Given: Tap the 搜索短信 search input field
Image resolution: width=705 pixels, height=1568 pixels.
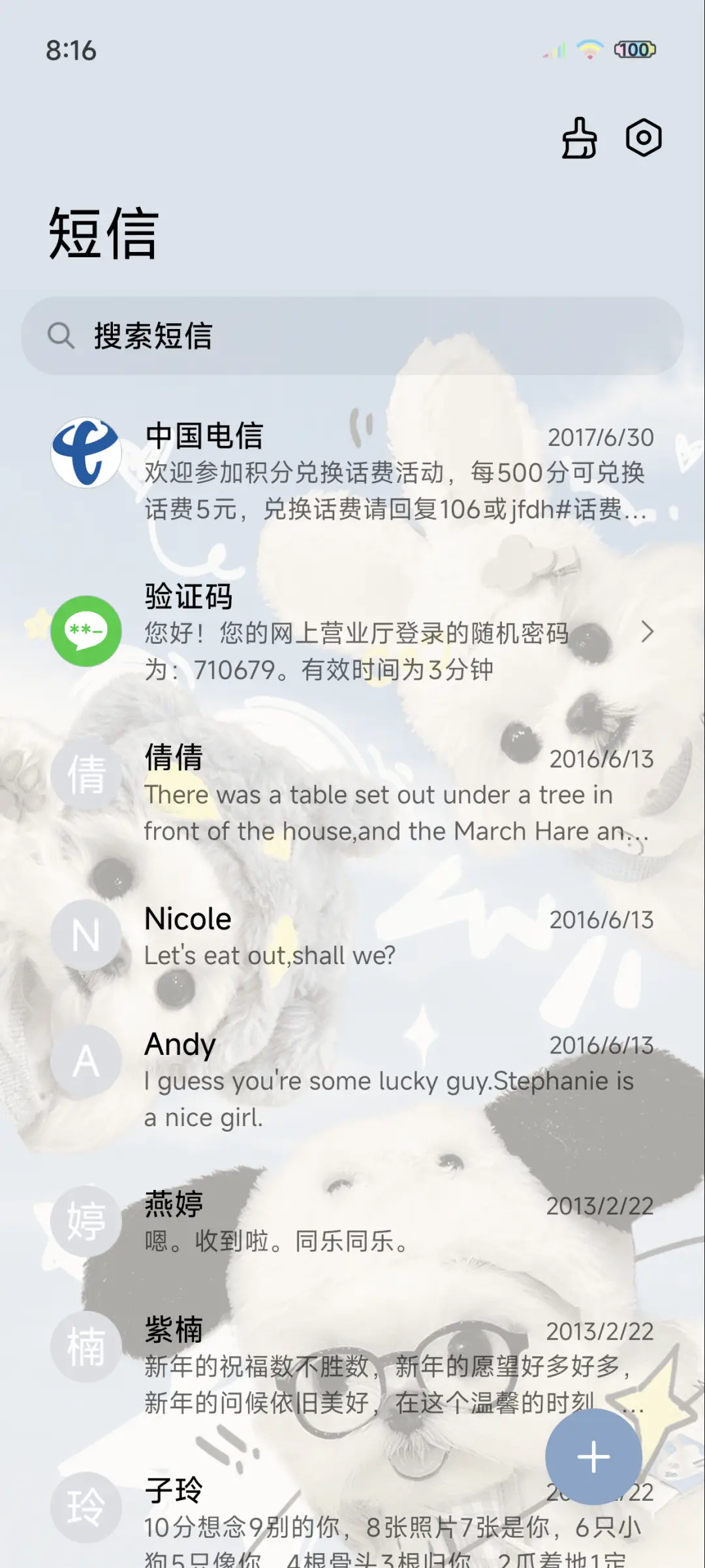Looking at the screenshot, I should tap(261, 336).
